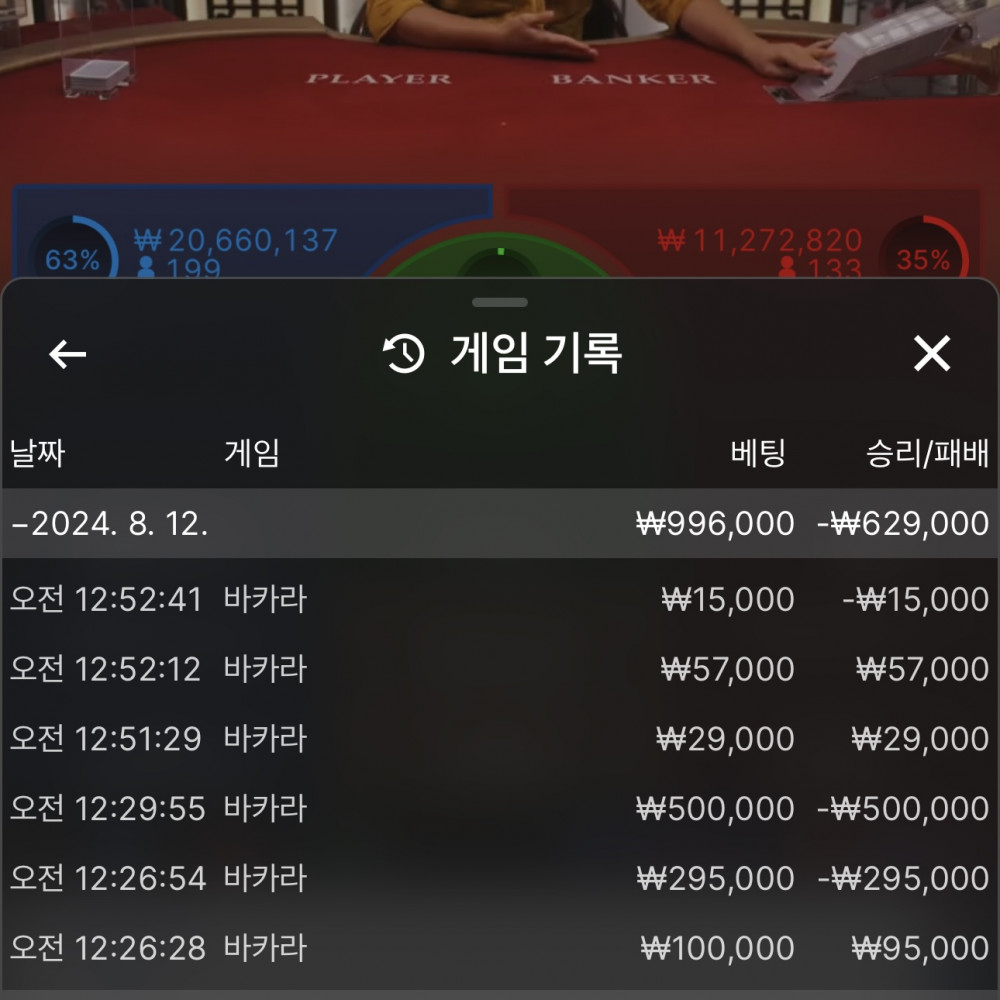Collapse the 2024. 8. 12. date group
The image size is (1000, 1000).
pyautogui.click(x=110, y=523)
